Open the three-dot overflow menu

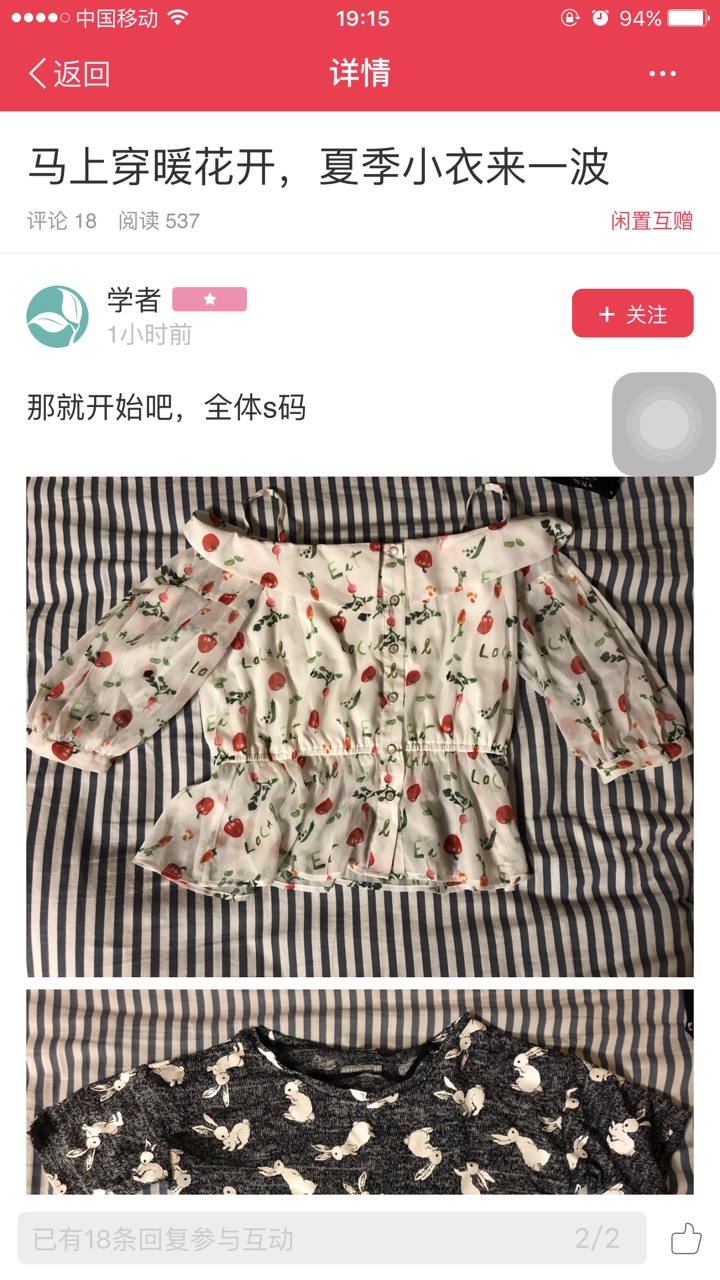pos(662,74)
